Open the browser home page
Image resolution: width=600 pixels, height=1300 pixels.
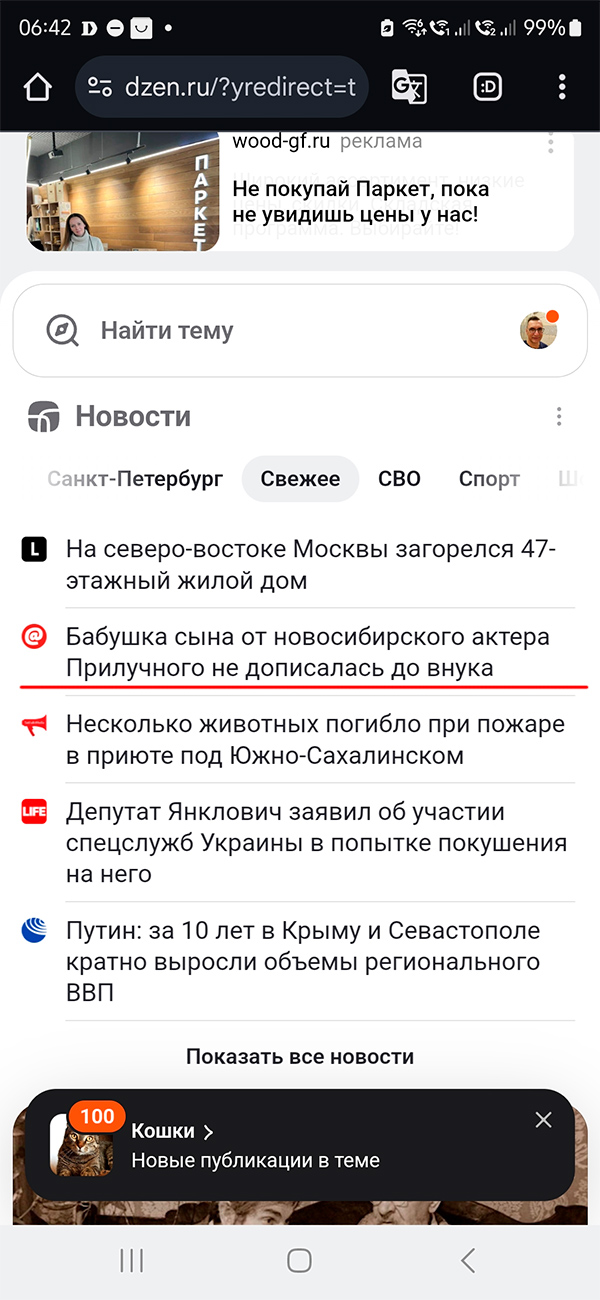click(37, 87)
